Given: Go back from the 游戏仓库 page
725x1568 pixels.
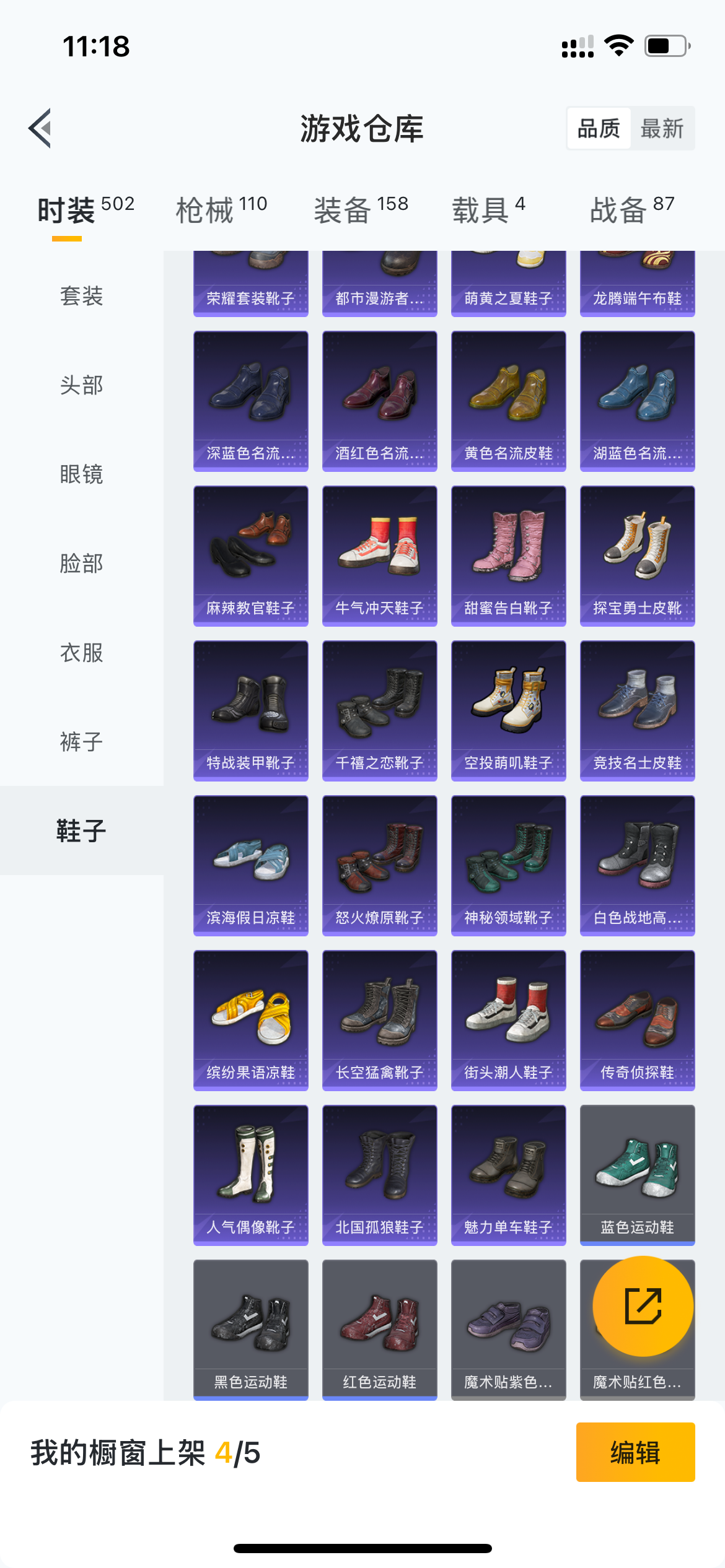Looking at the screenshot, I should [x=40, y=128].
